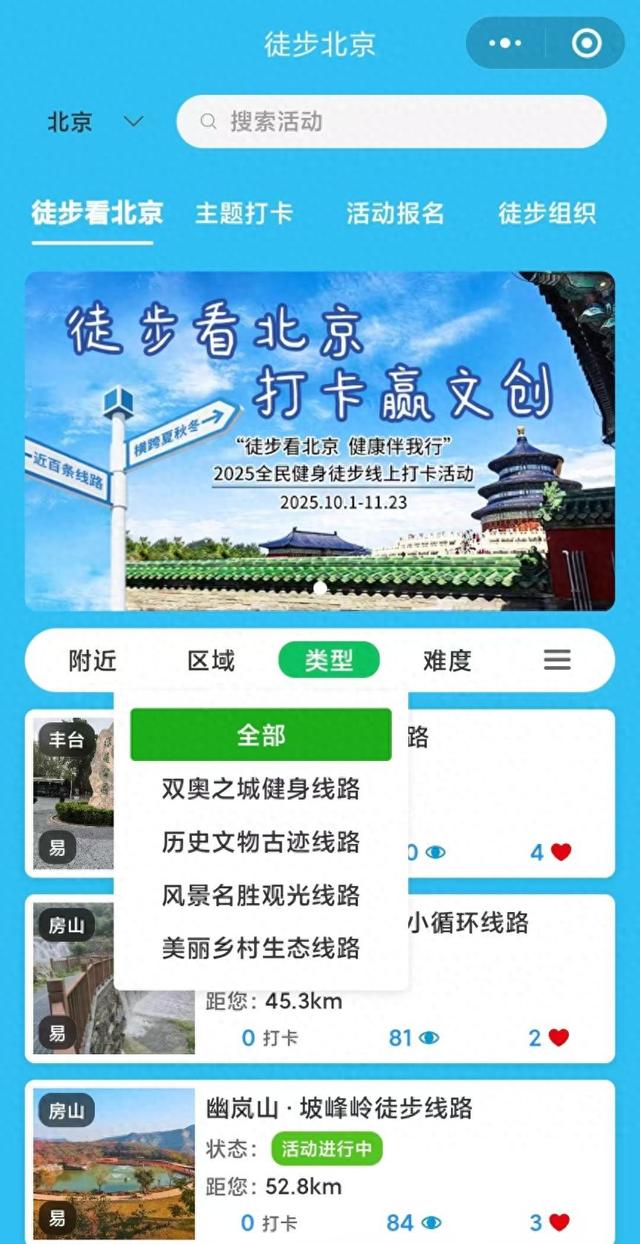Image resolution: width=640 pixels, height=1244 pixels.
Task: Open the list menu icon beside 难度
Action: point(557,660)
